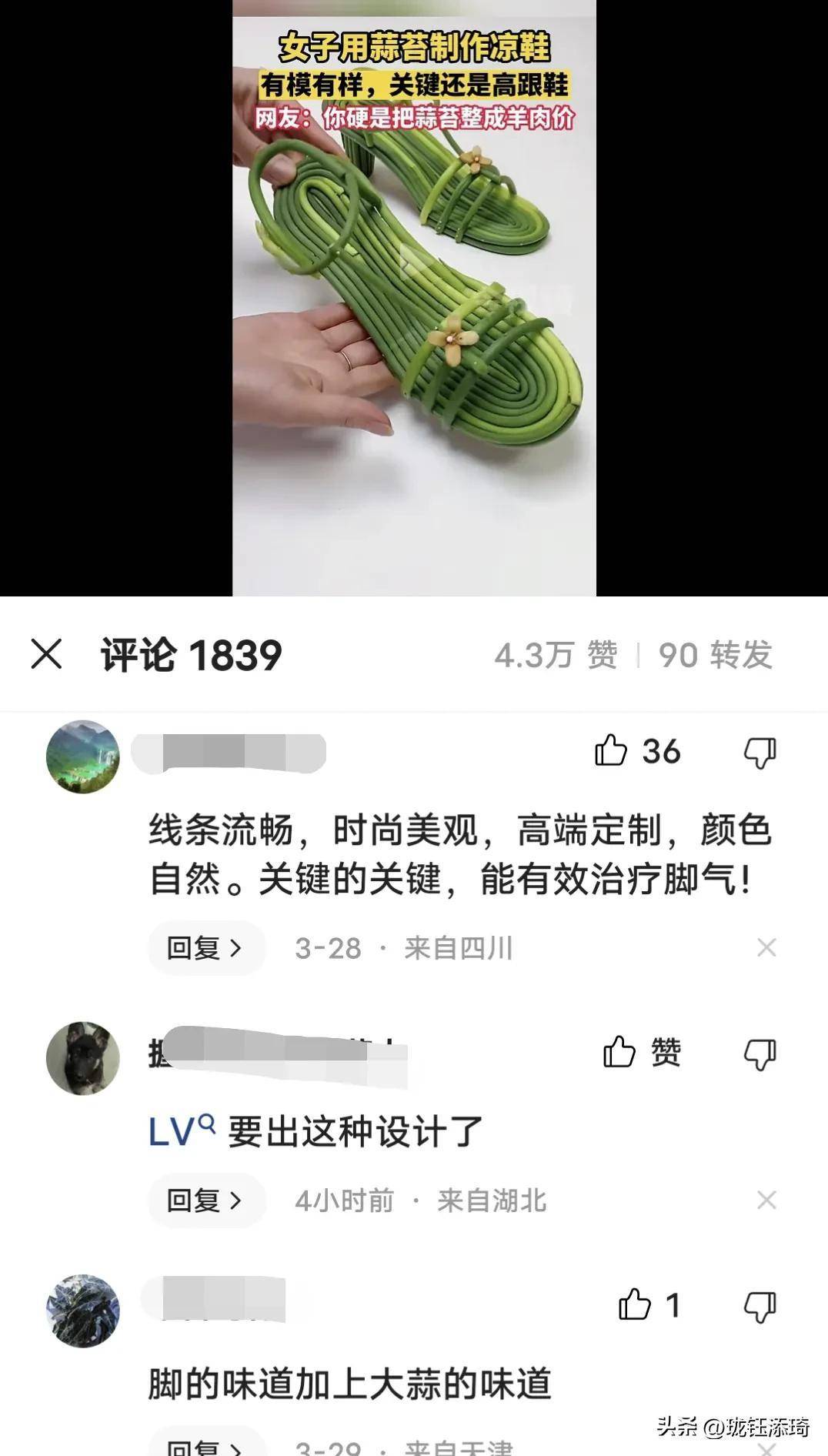The width and height of the screenshot is (828, 1456).
Task: Like the comment from 四川
Action: tap(612, 751)
